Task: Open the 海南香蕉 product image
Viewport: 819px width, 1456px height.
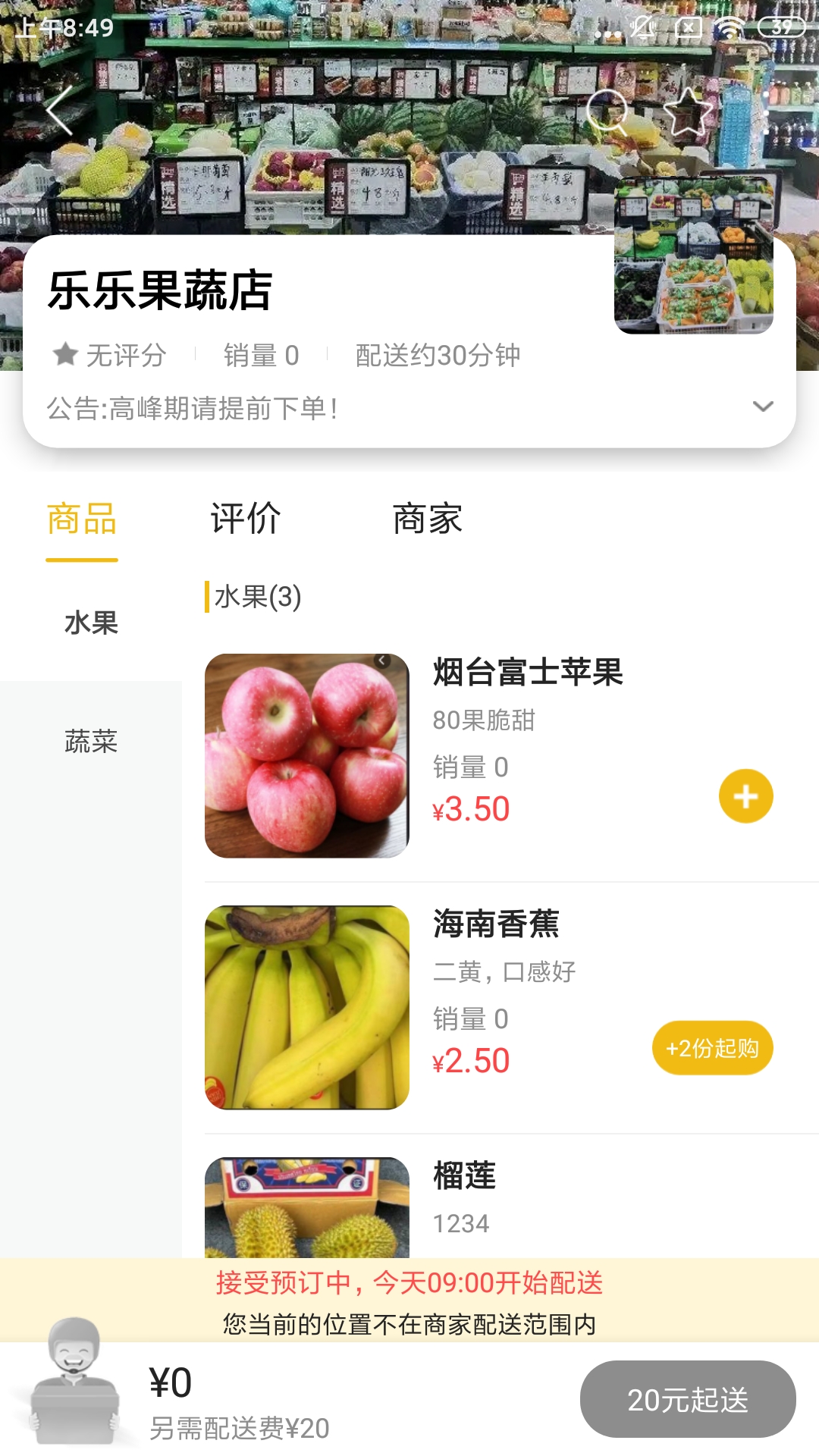Action: coord(307,1008)
